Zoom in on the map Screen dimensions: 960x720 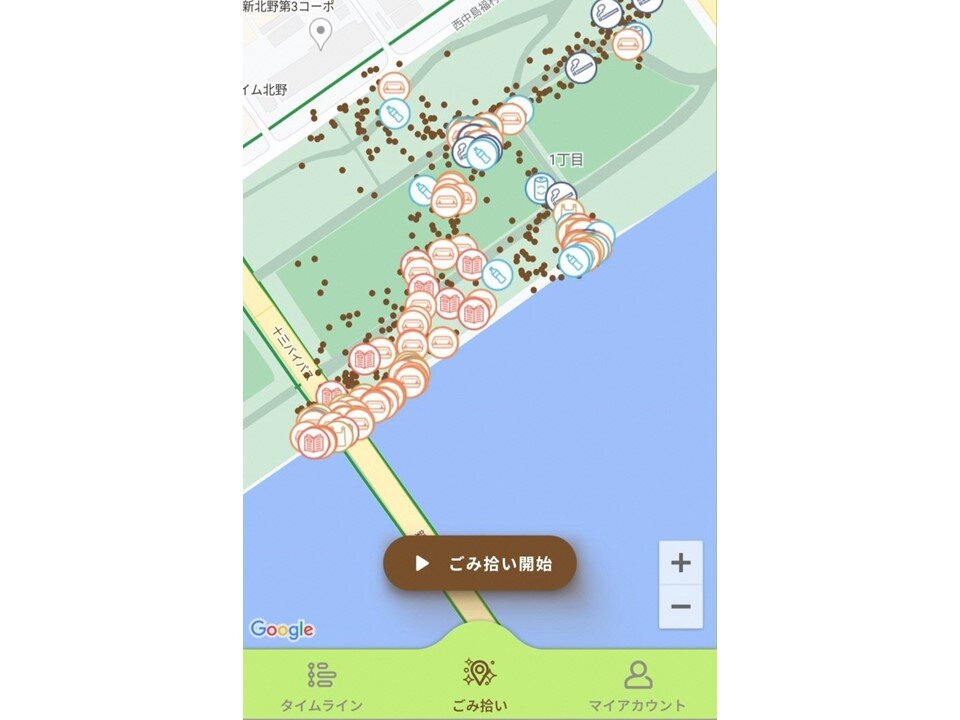[x=680, y=563]
